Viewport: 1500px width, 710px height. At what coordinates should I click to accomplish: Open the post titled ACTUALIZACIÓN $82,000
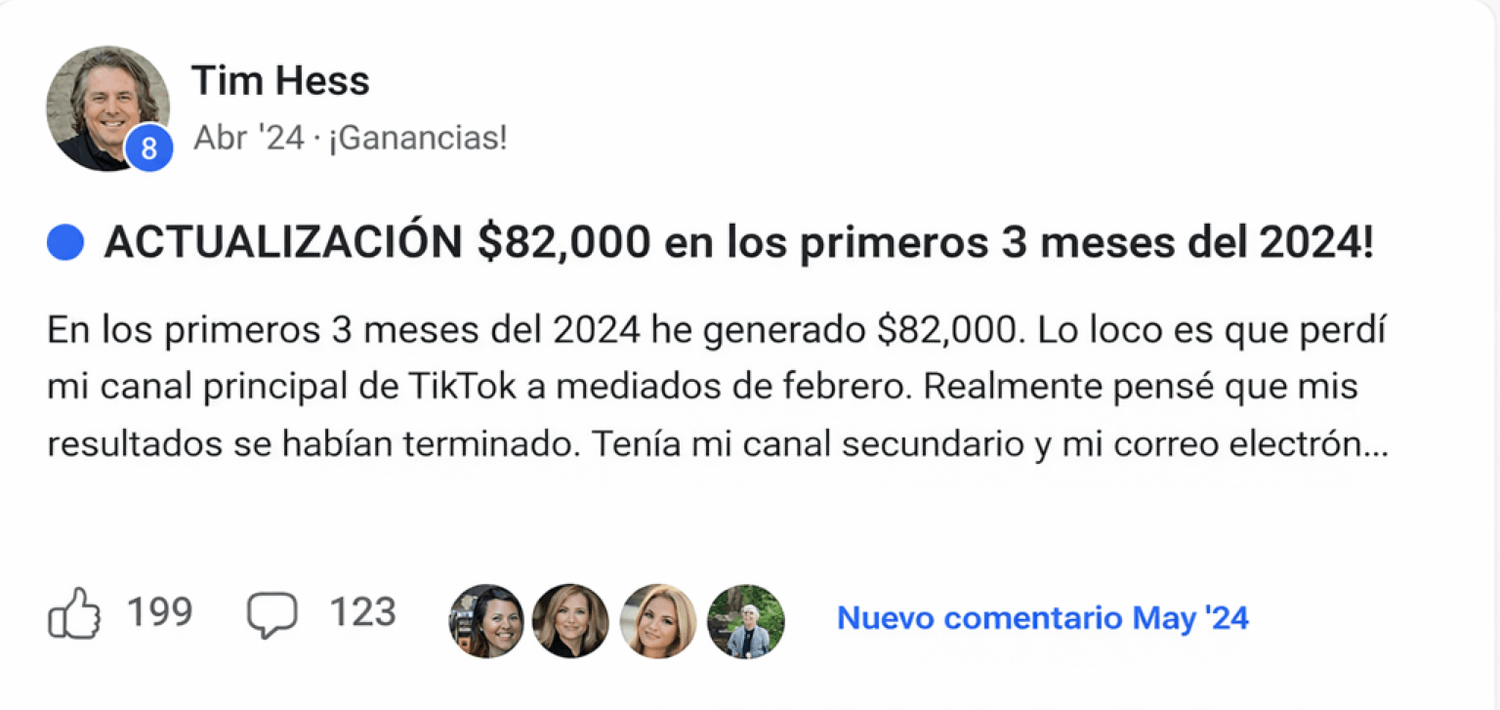[738, 243]
